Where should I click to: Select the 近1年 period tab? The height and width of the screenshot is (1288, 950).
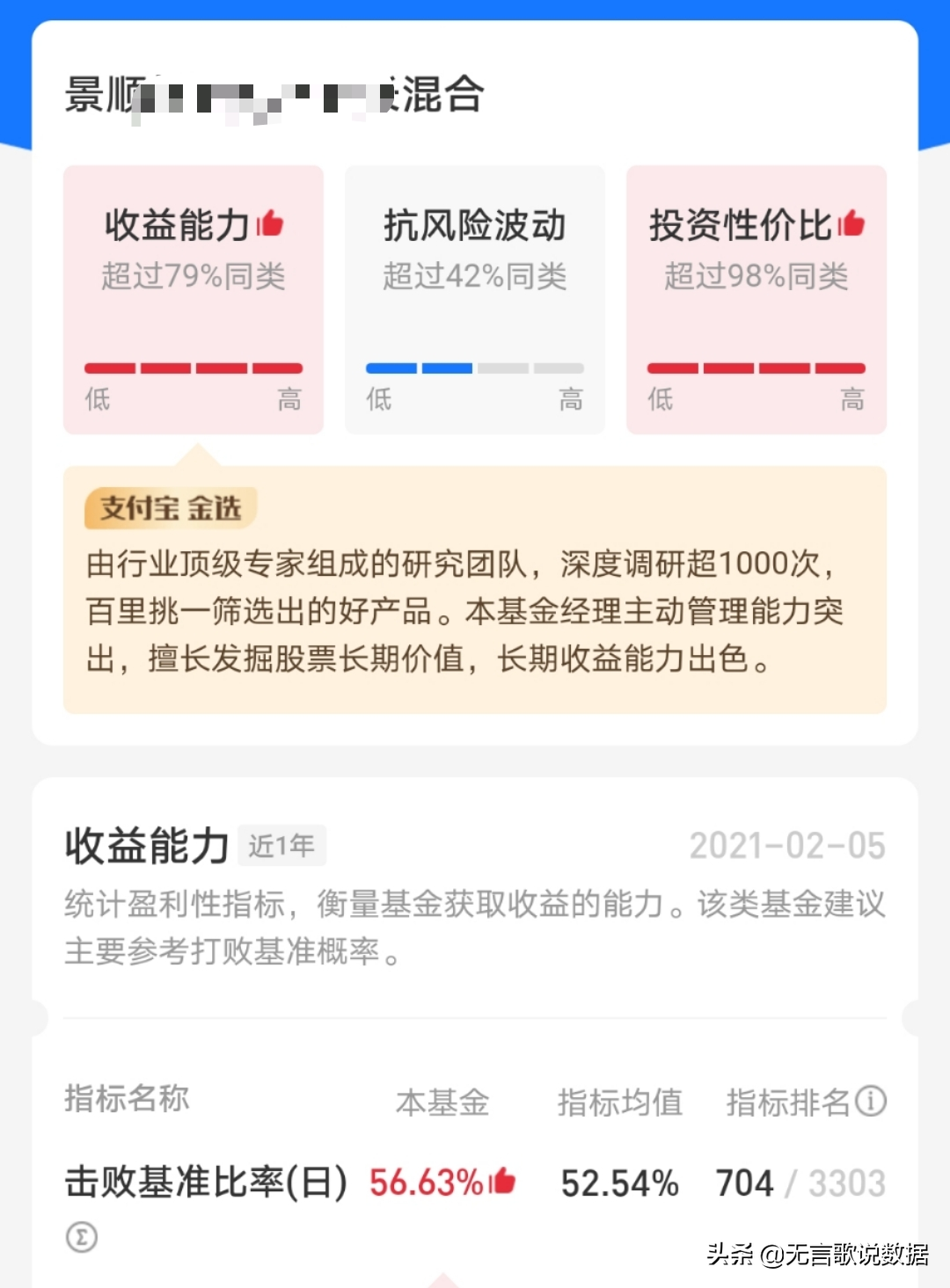click(x=281, y=844)
